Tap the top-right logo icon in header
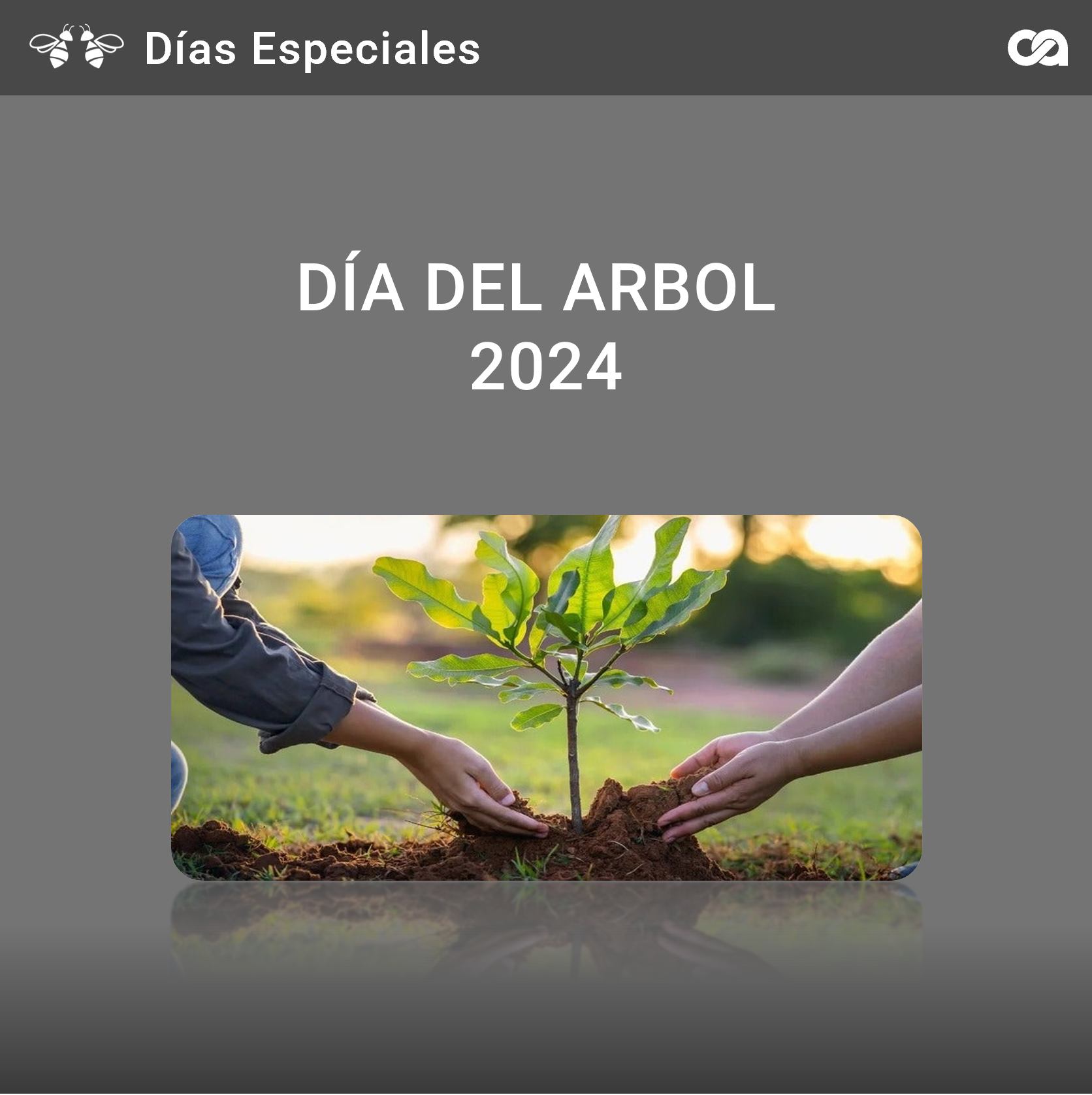The height and width of the screenshot is (1095, 1092). [1037, 48]
